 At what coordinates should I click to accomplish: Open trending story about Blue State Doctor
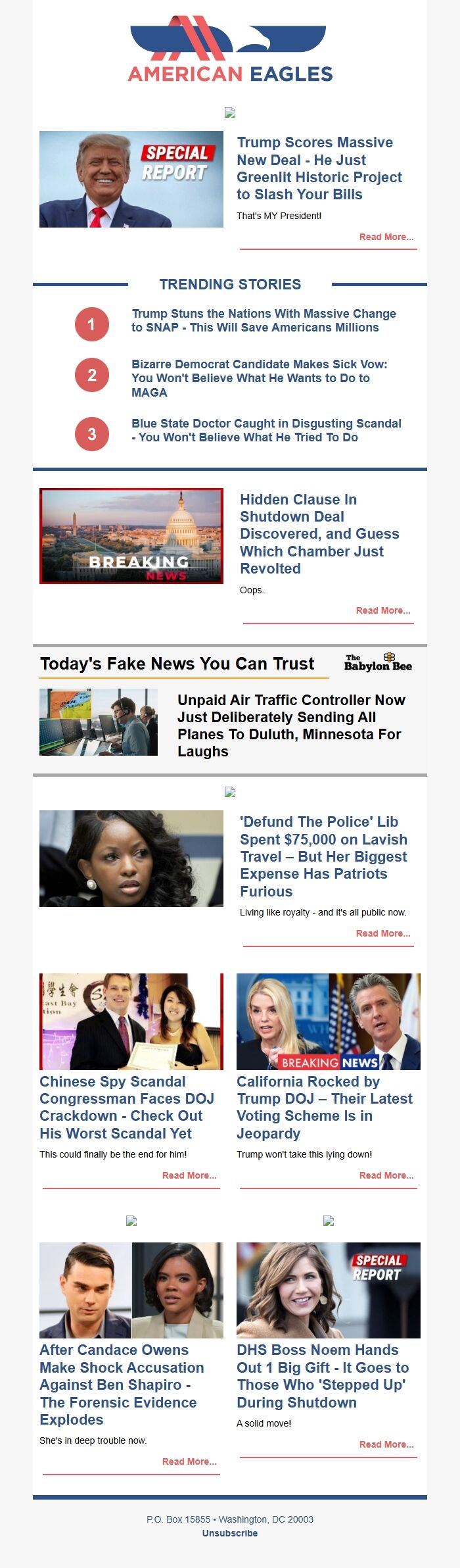pyautogui.click(x=265, y=430)
